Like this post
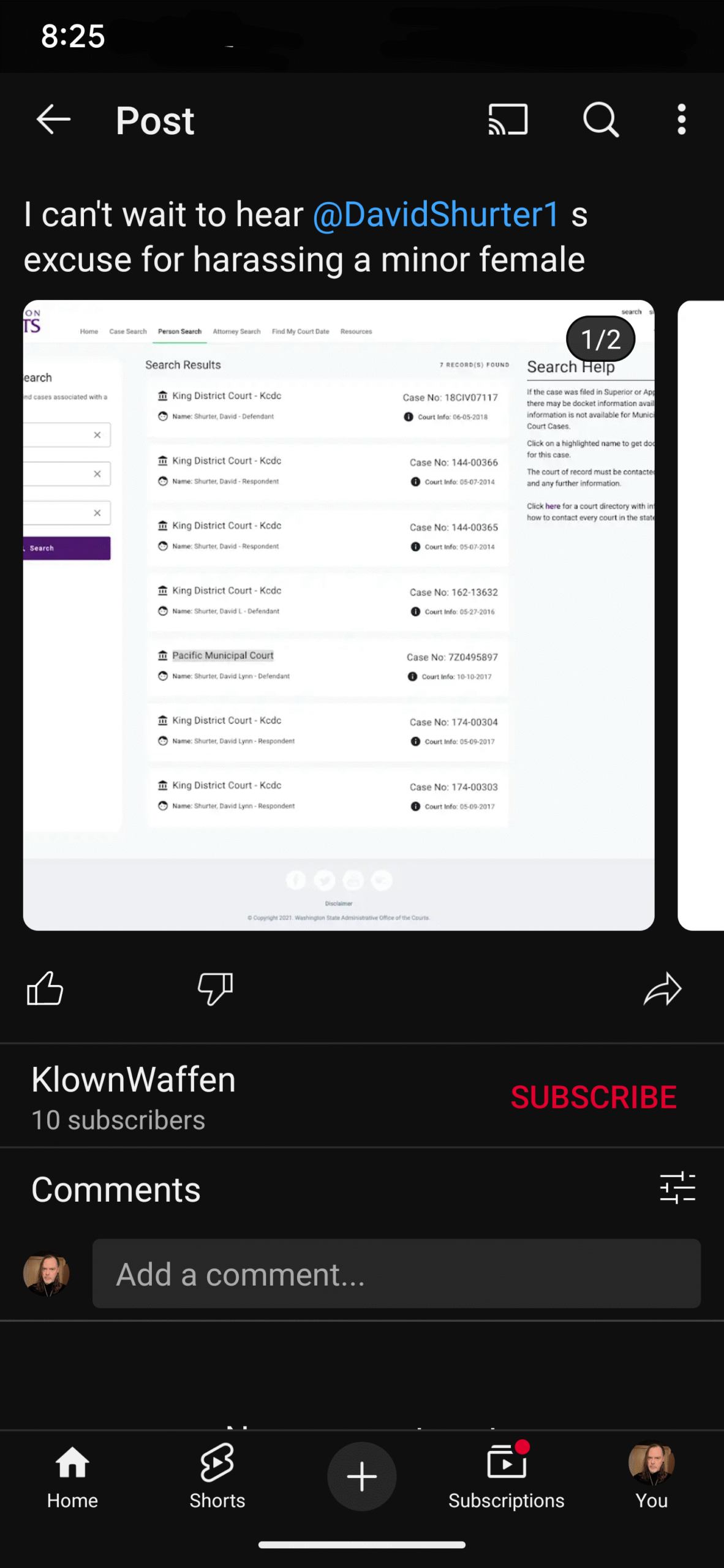The image size is (724, 1568). (45, 989)
